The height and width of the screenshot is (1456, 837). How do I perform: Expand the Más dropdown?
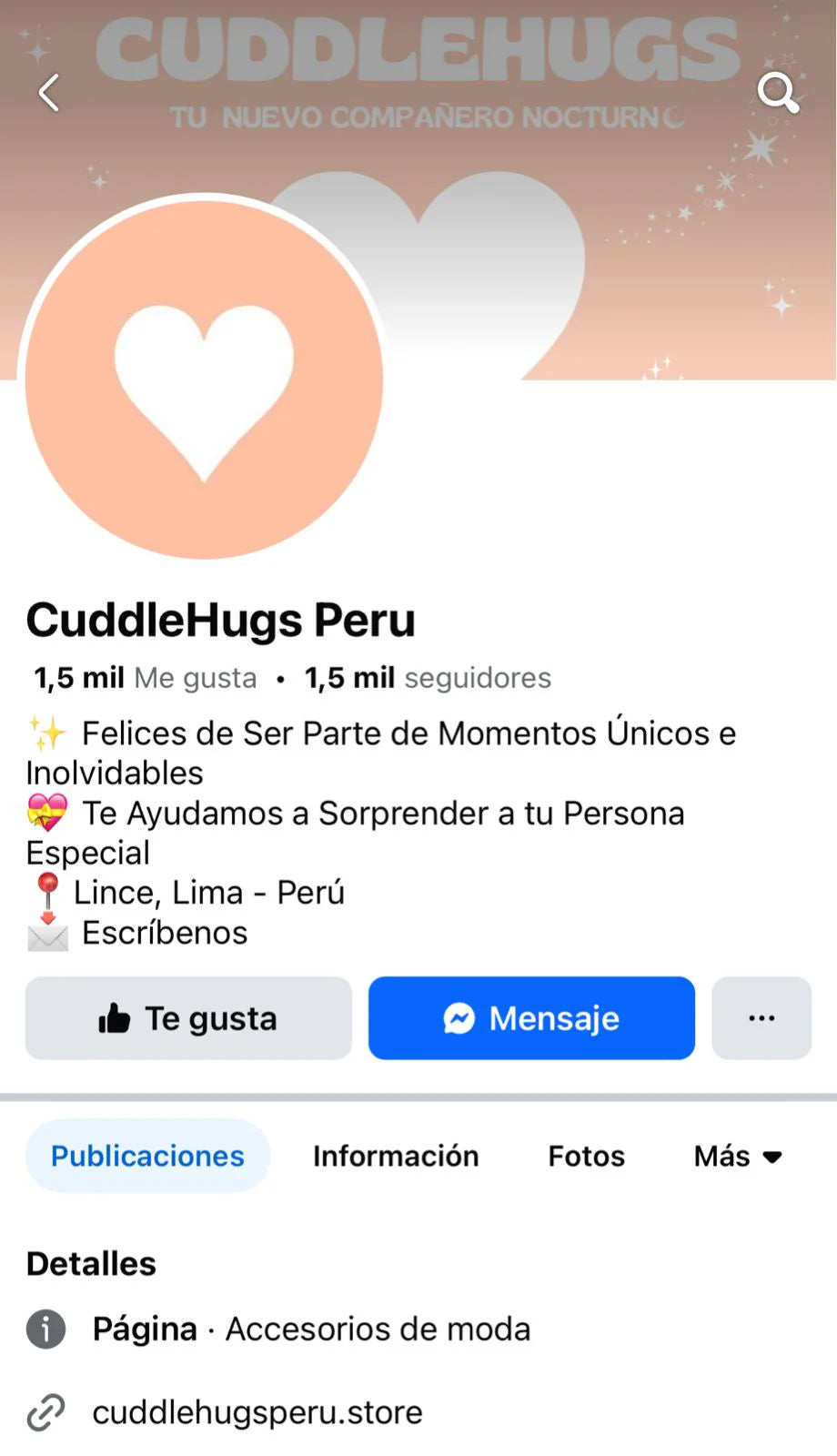pos(737,1156)
